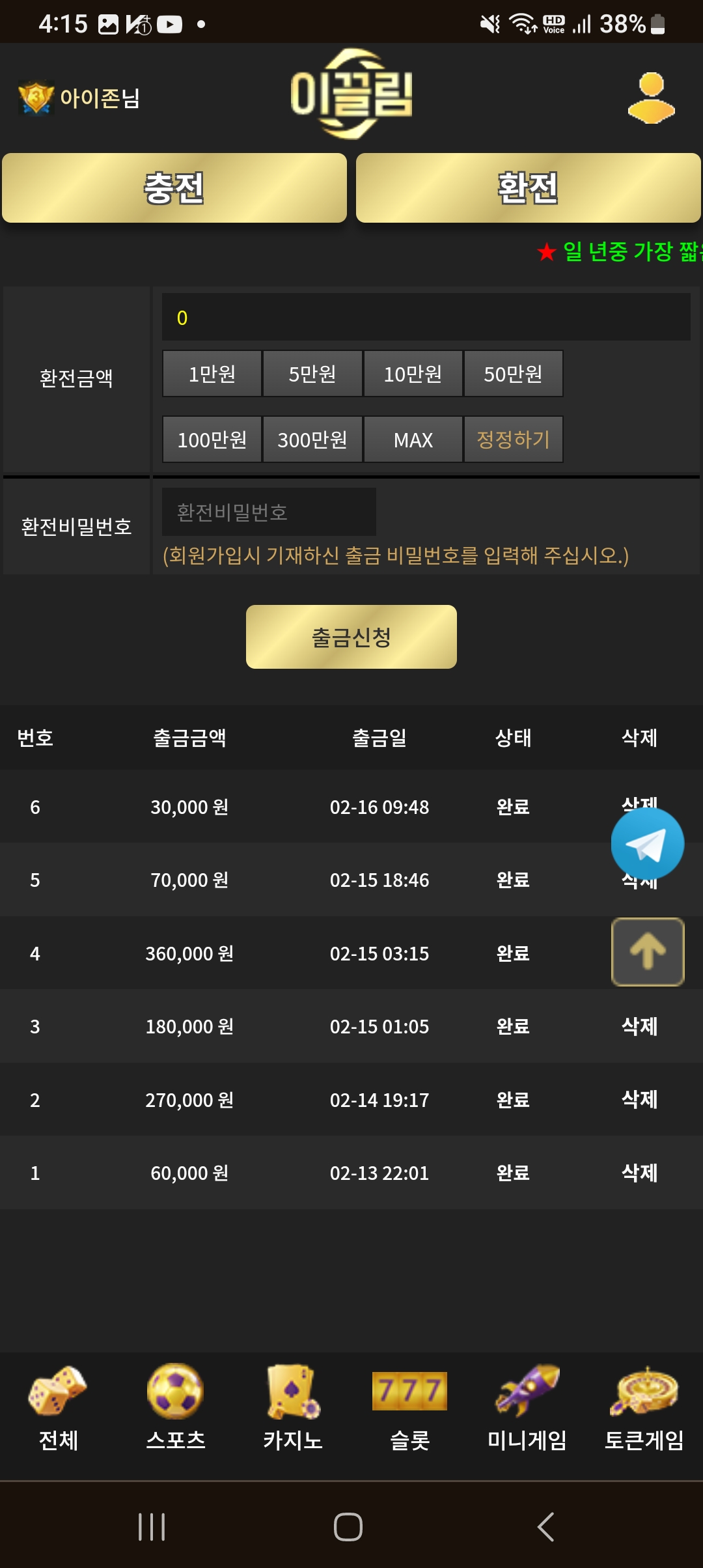Select the 5만원 amount button
The height and width of the screenshot is (1568, 703).
312,374
